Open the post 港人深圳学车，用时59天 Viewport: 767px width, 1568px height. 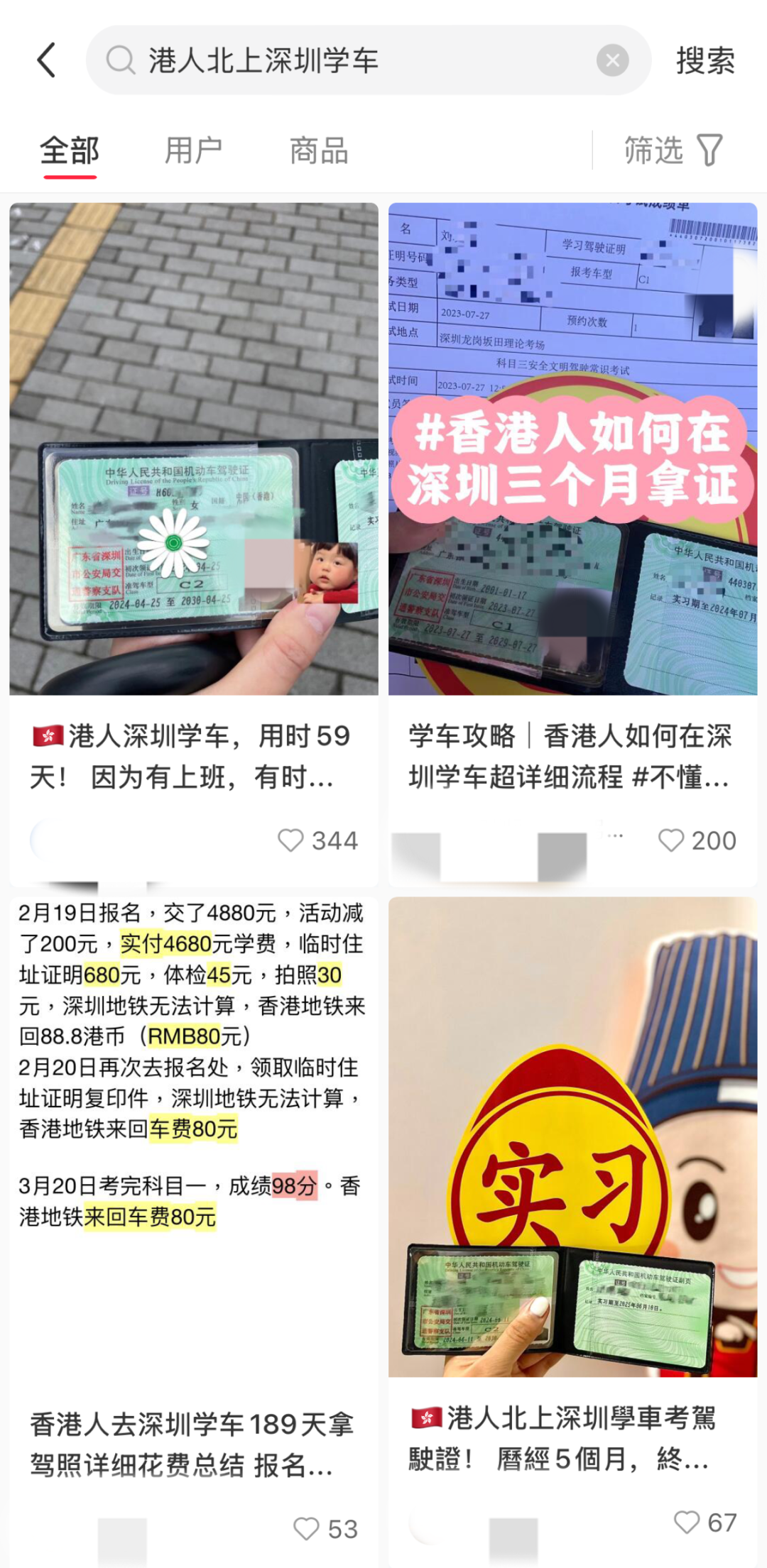click(193, 757)
